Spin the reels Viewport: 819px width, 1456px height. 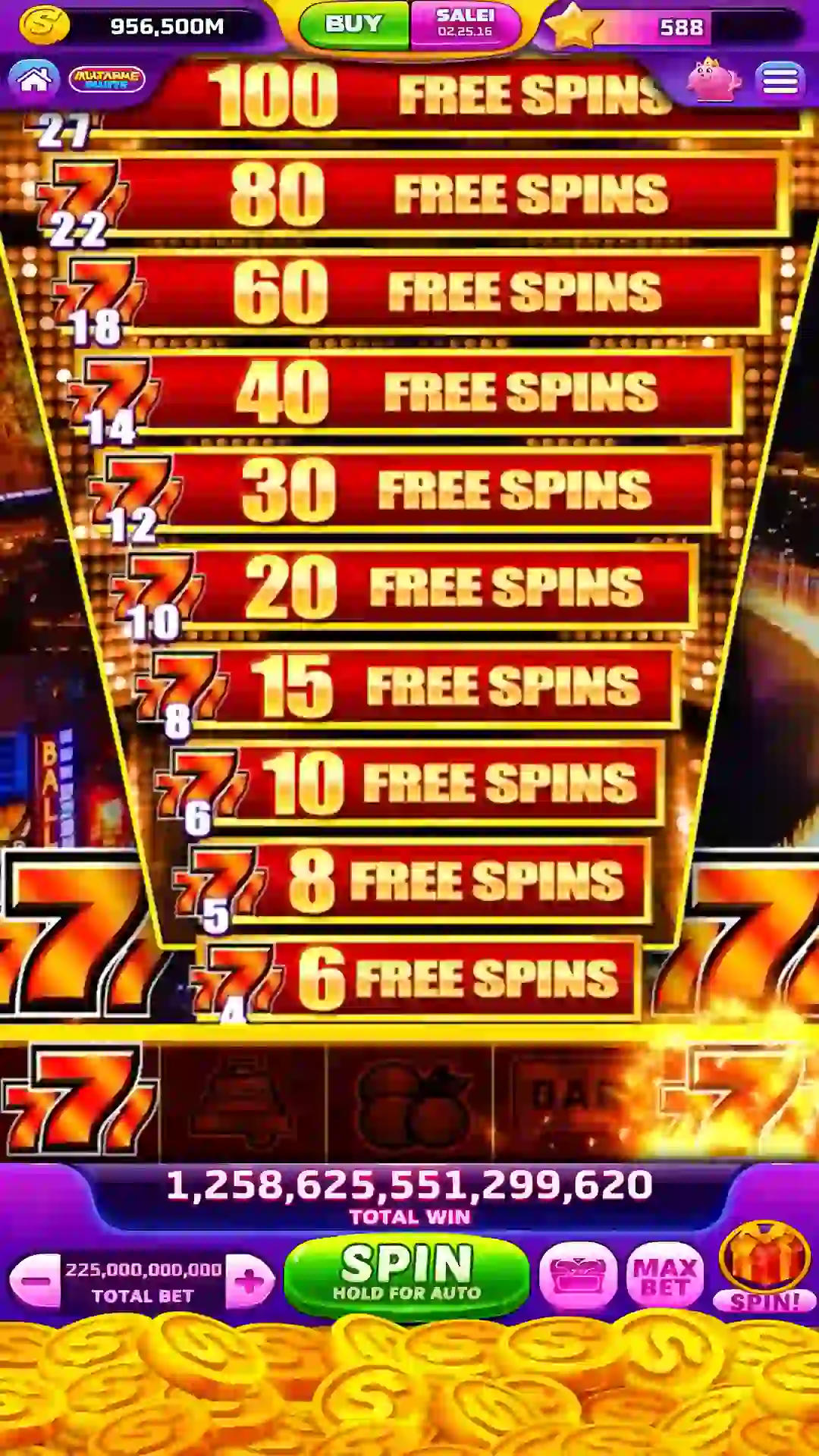(x=406, y=1276)
